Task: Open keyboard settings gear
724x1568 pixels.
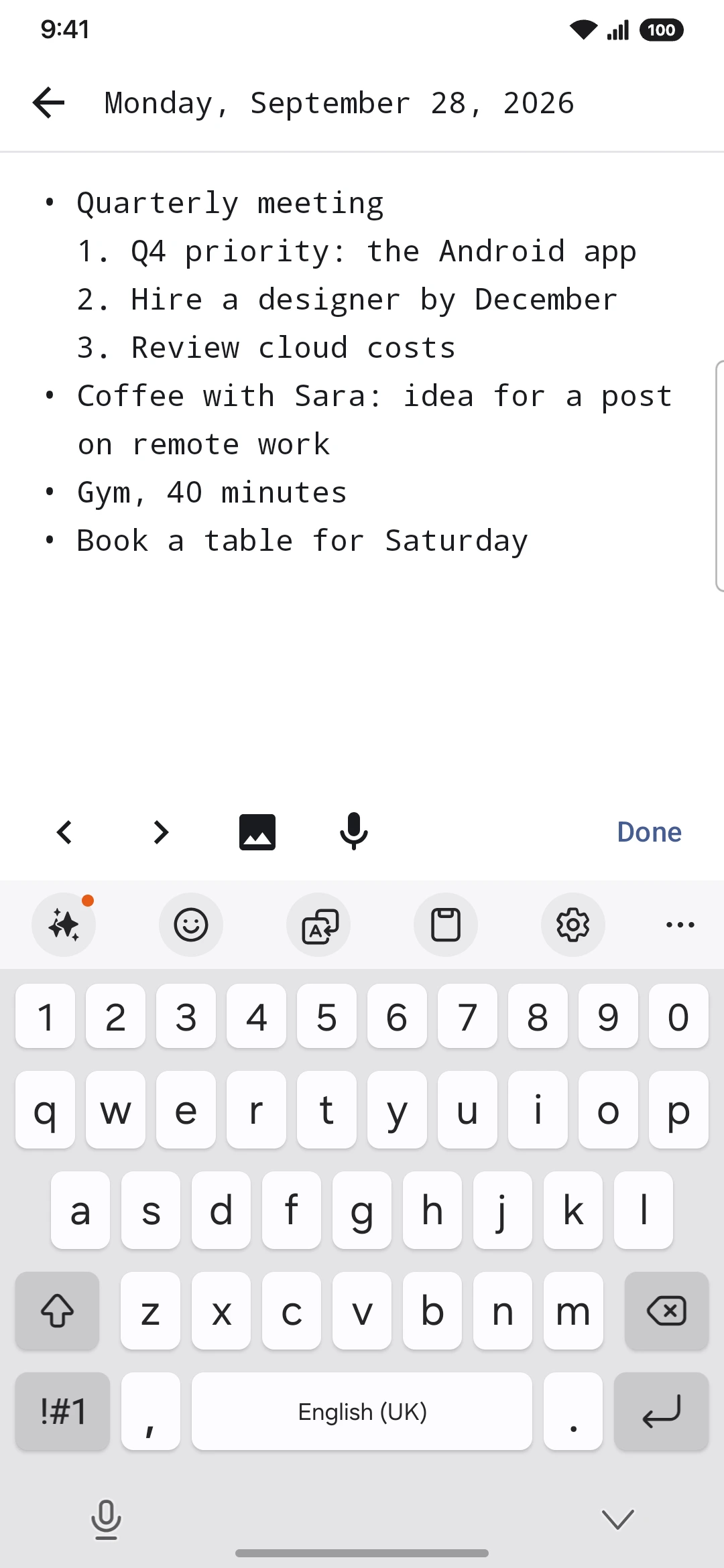Action: pyautogui.click(x=573, y=925)
